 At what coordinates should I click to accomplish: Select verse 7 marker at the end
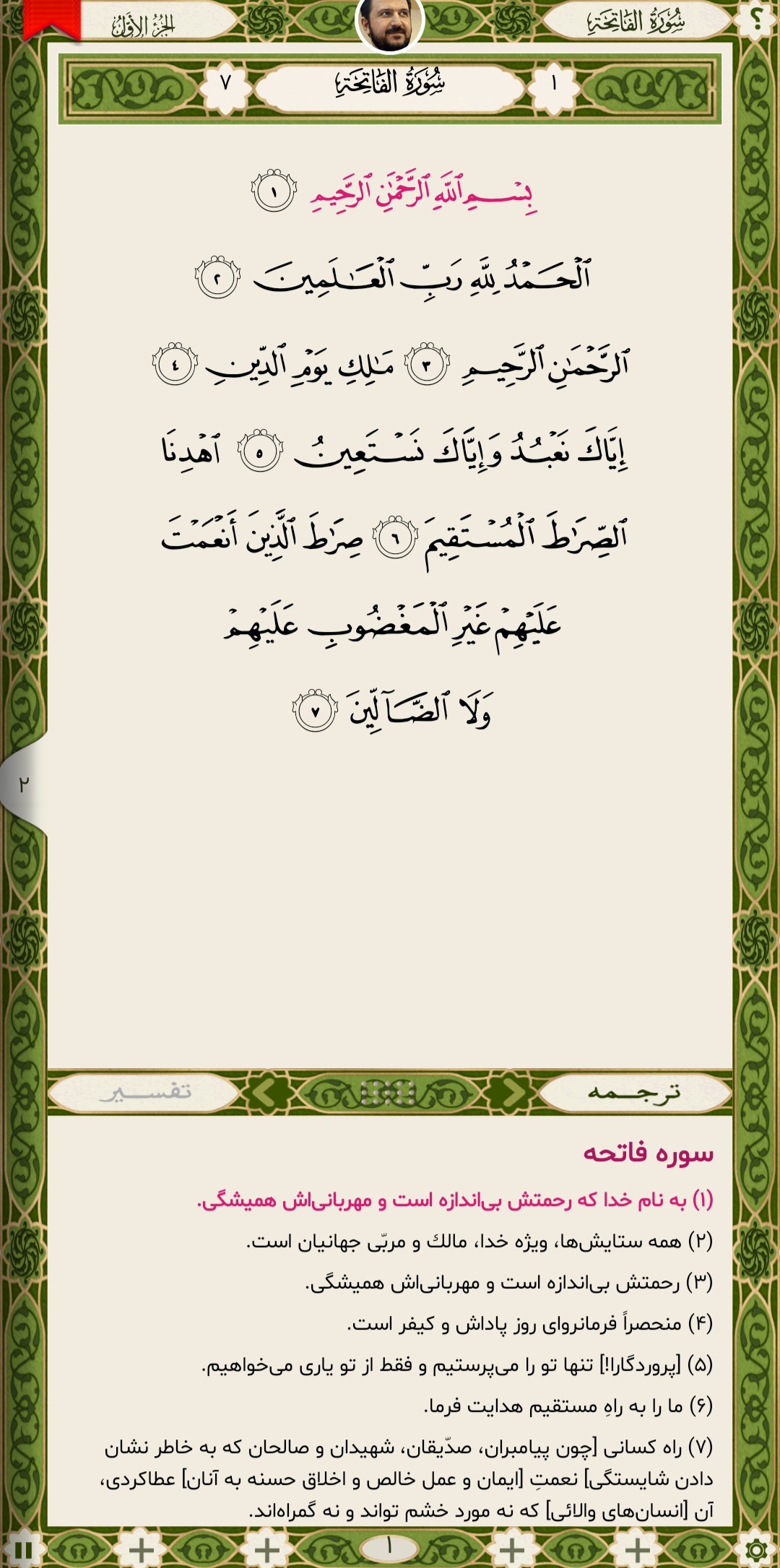pos(315,711)
